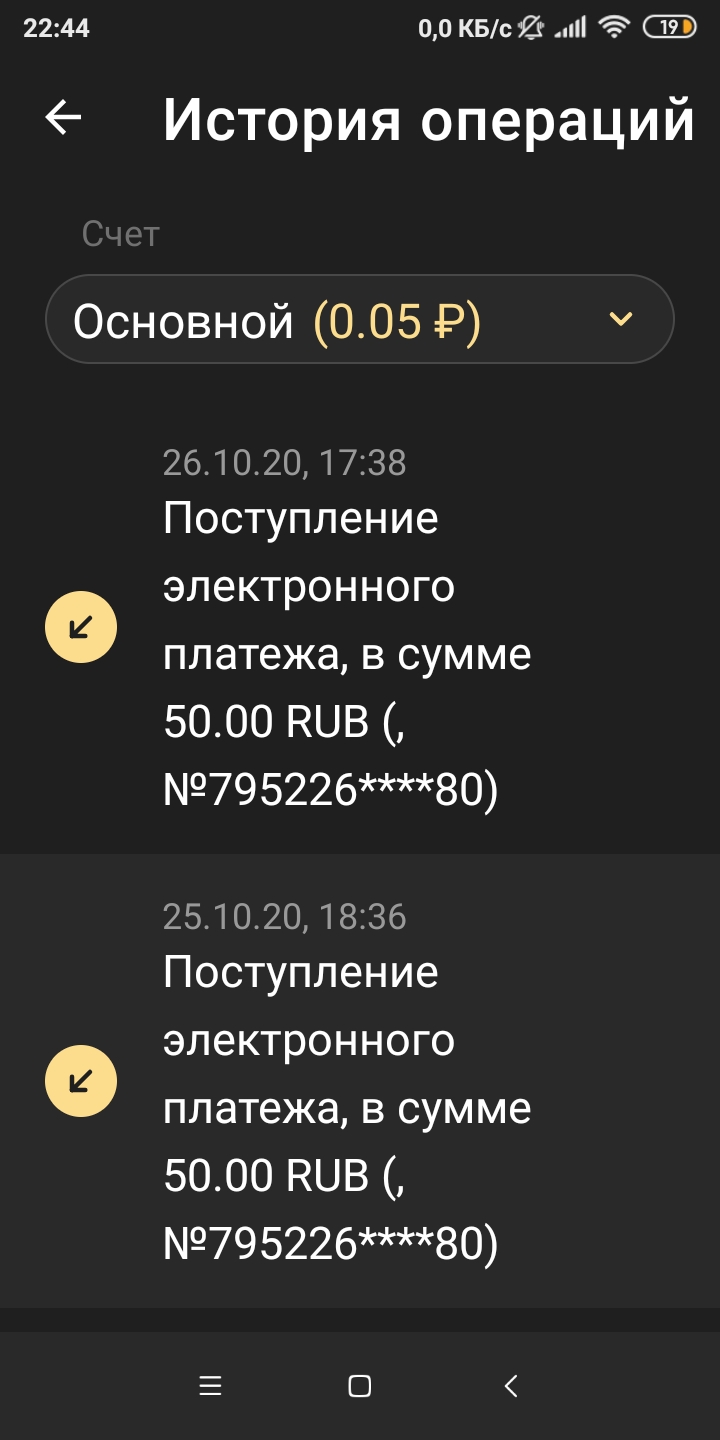Expand the Основной account dropdown
This screenshot has width=720, height=1440.
point(360,320)
